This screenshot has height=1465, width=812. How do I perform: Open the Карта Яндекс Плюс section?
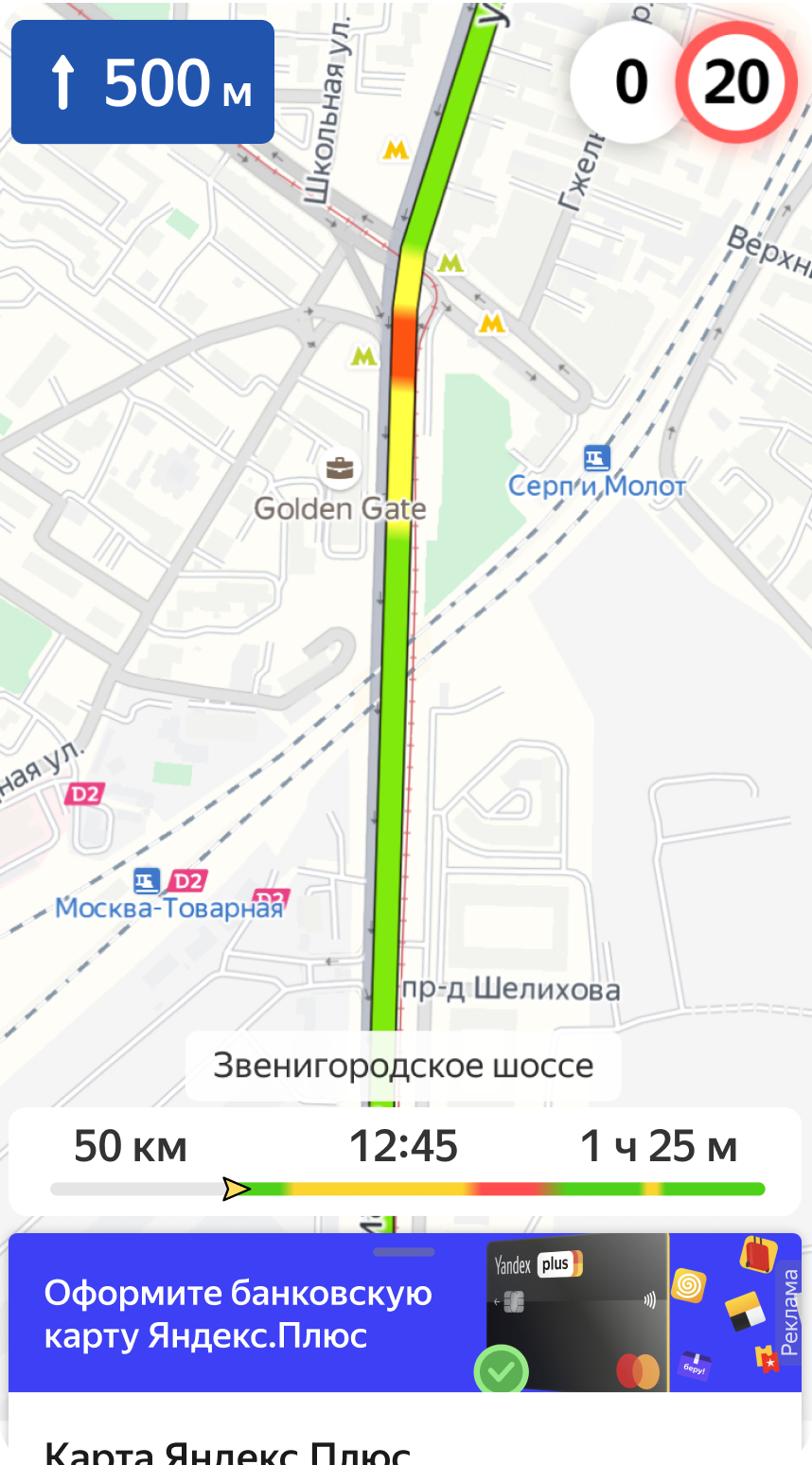[227, 1448]
